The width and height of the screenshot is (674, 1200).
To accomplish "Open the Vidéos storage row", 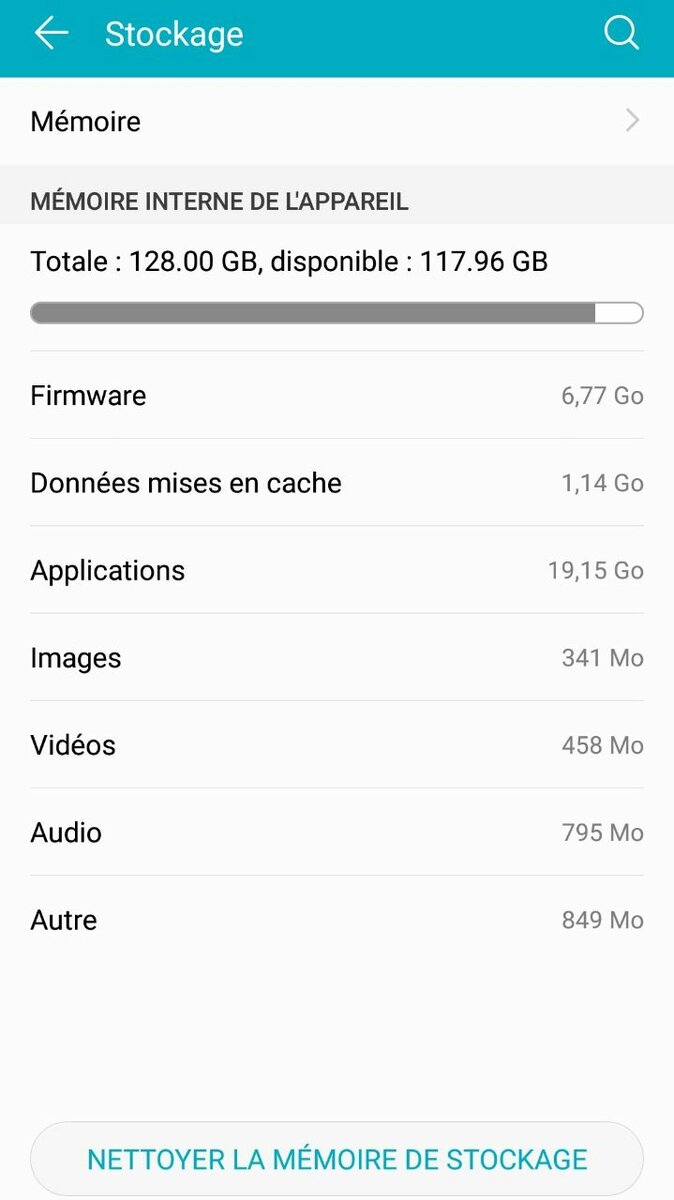I will [x=336, y=745].
